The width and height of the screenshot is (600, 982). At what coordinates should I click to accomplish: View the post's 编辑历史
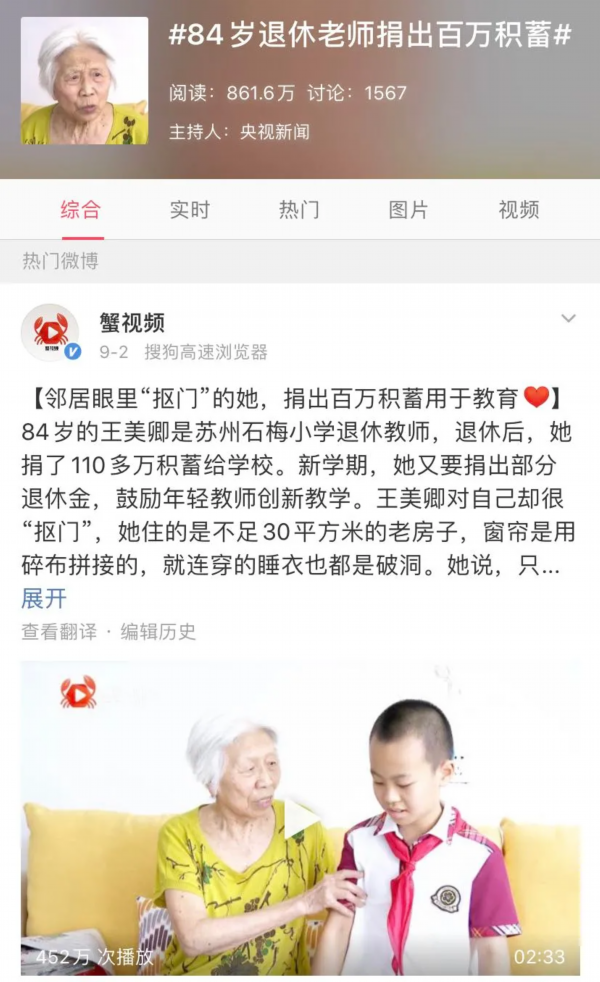coord(158,632)
